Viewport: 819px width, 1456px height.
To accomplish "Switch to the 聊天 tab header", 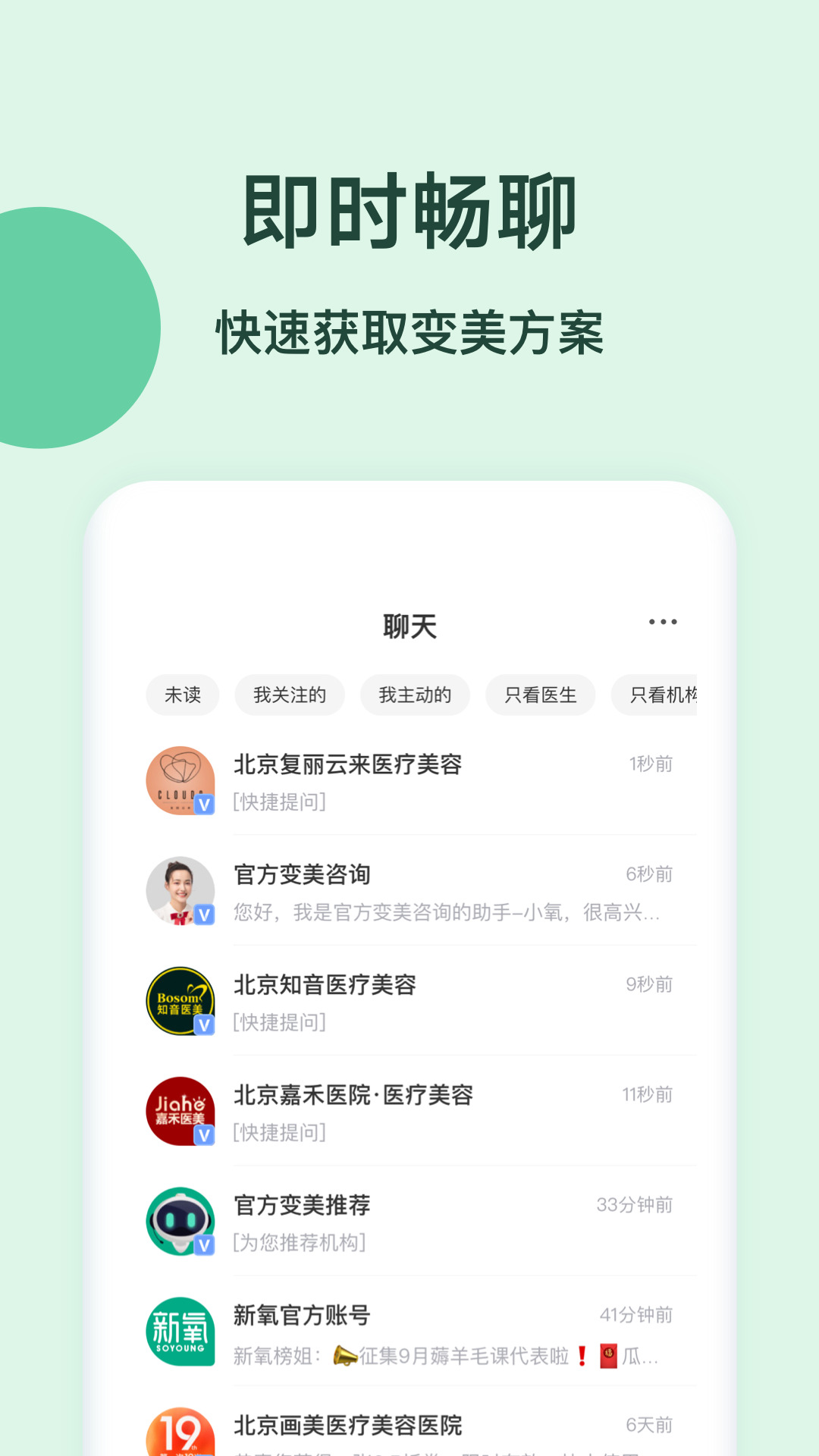I will (409, 626).
